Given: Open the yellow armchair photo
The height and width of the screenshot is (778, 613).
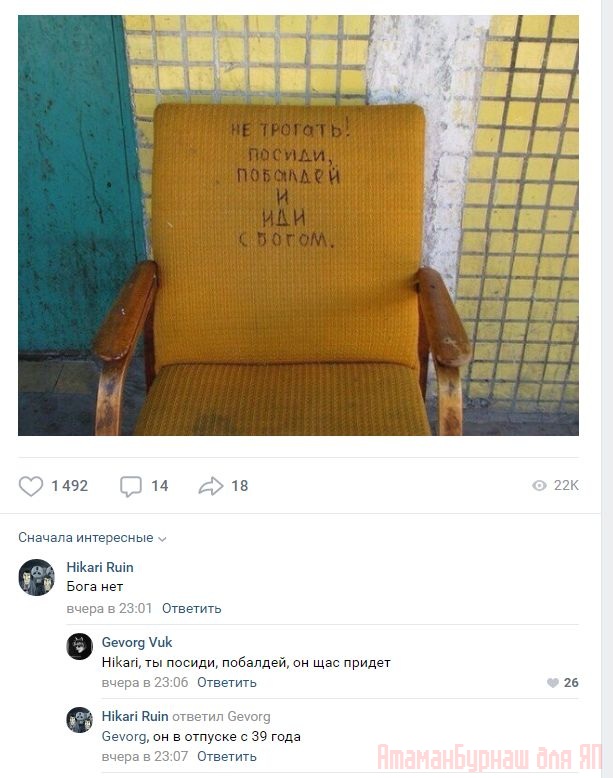Looking at the screenshot, I should pyautogui.click(x=298, y=225).
